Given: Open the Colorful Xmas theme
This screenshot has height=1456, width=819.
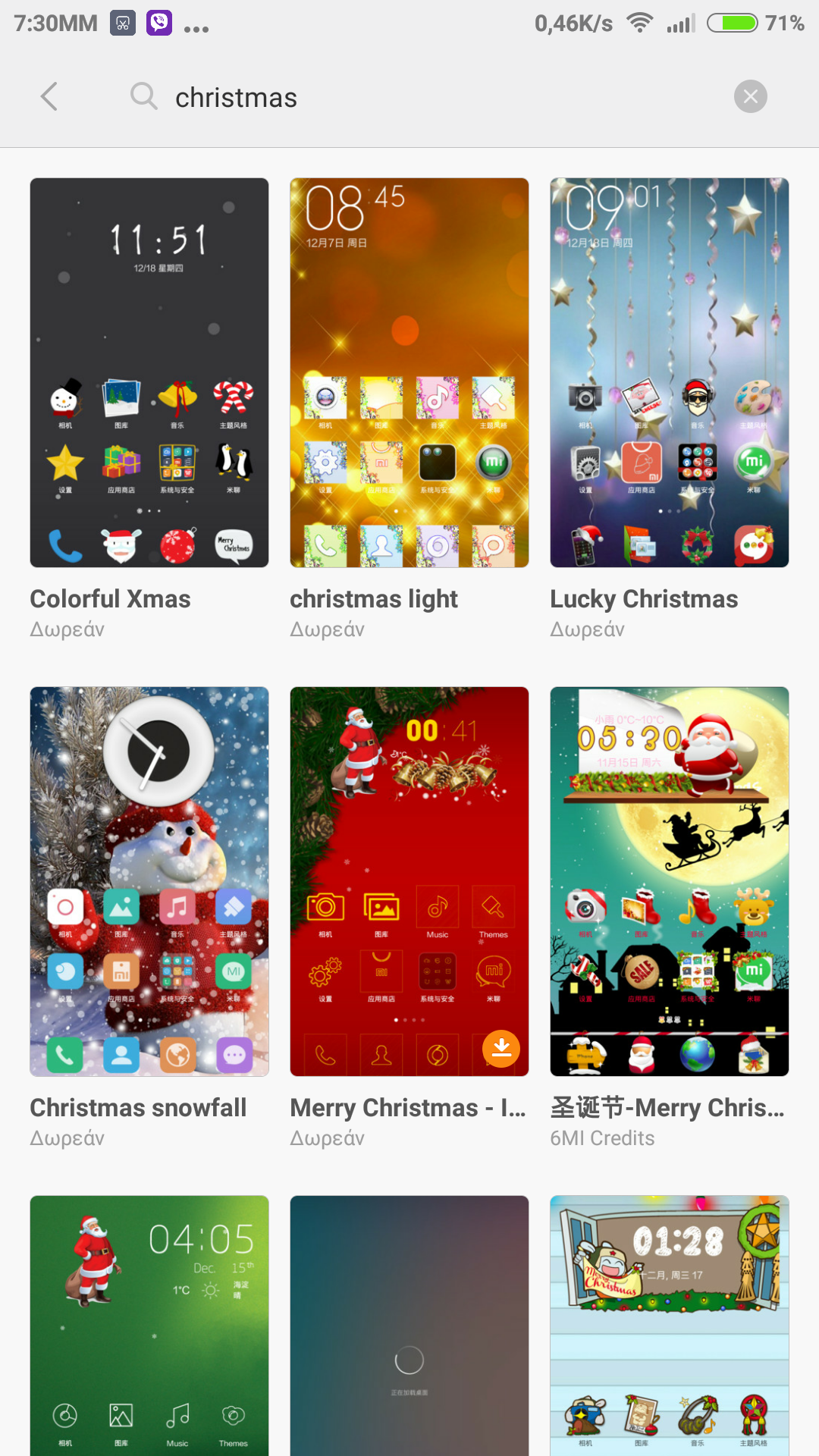Looking at the screenshot, I should tap(149, 372).
